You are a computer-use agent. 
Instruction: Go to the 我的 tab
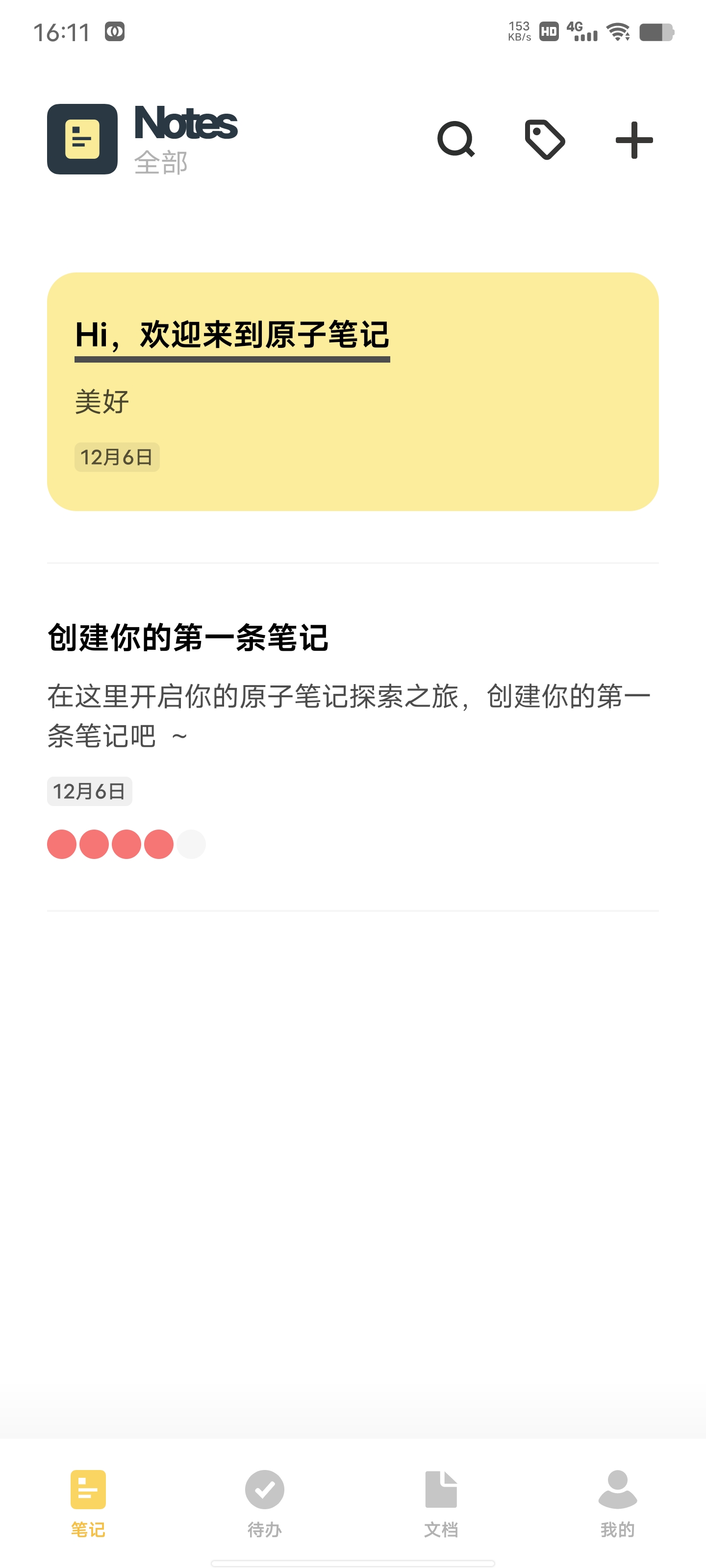617,1501
